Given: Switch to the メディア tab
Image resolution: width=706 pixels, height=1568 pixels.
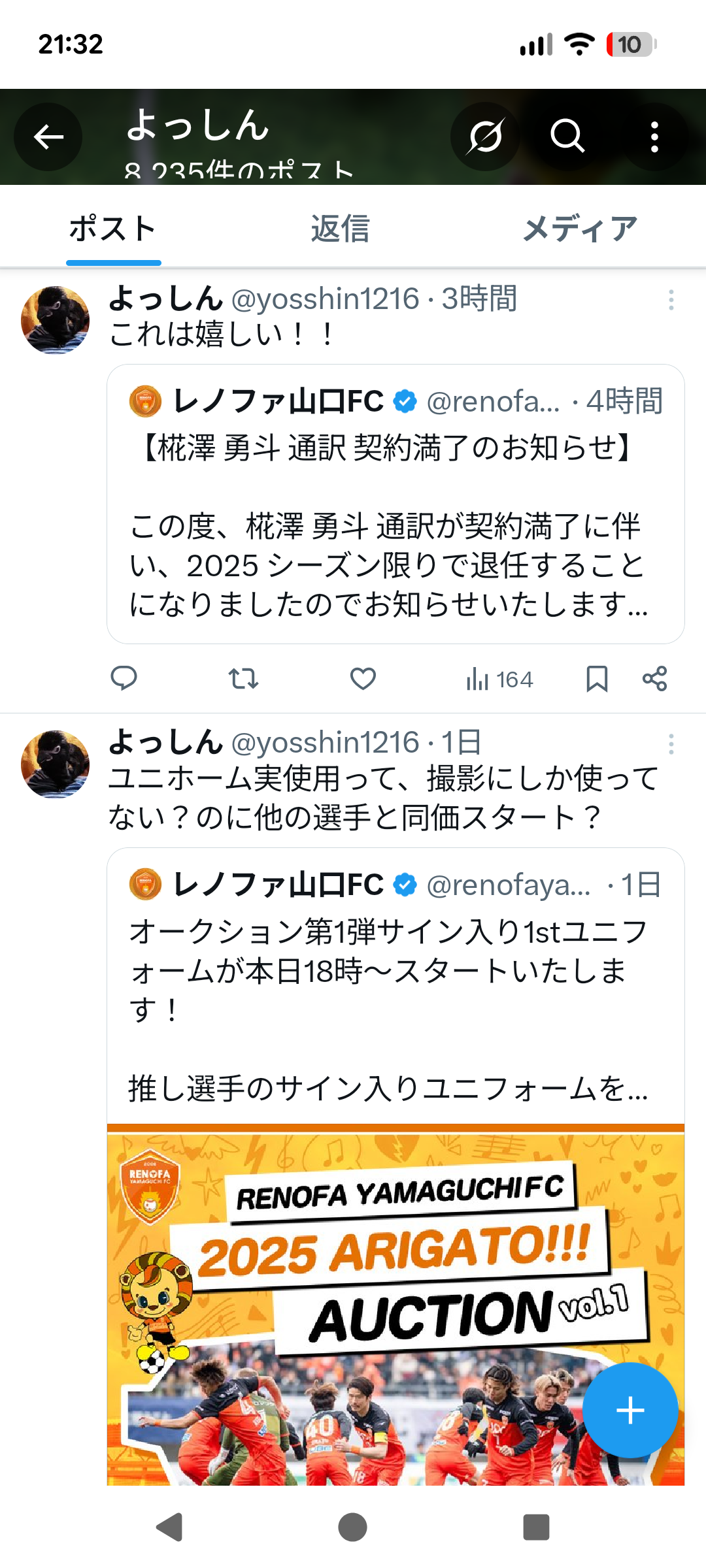Looking at the screenshot, I should (x=579, y=229).
